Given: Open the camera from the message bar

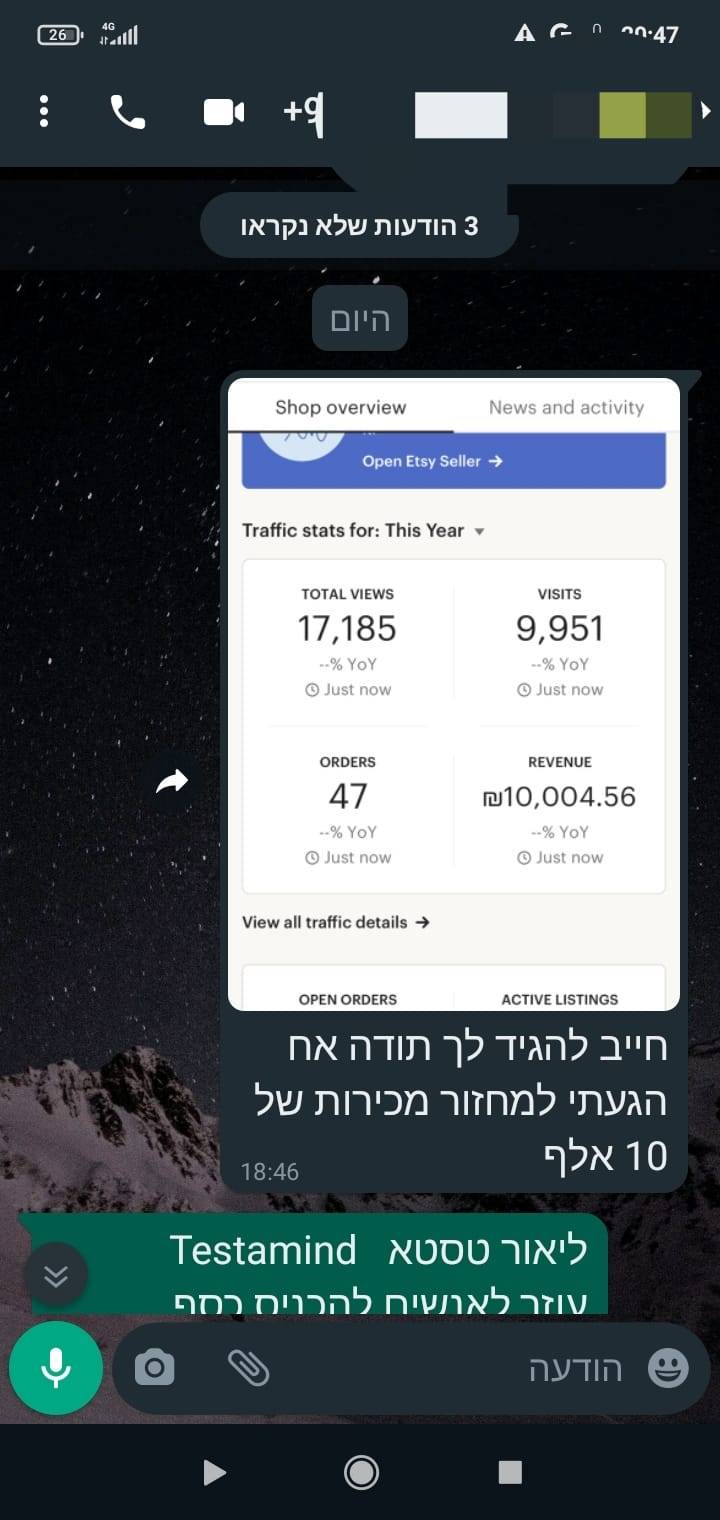Looking at the screenshot, I should point(156,1368).
